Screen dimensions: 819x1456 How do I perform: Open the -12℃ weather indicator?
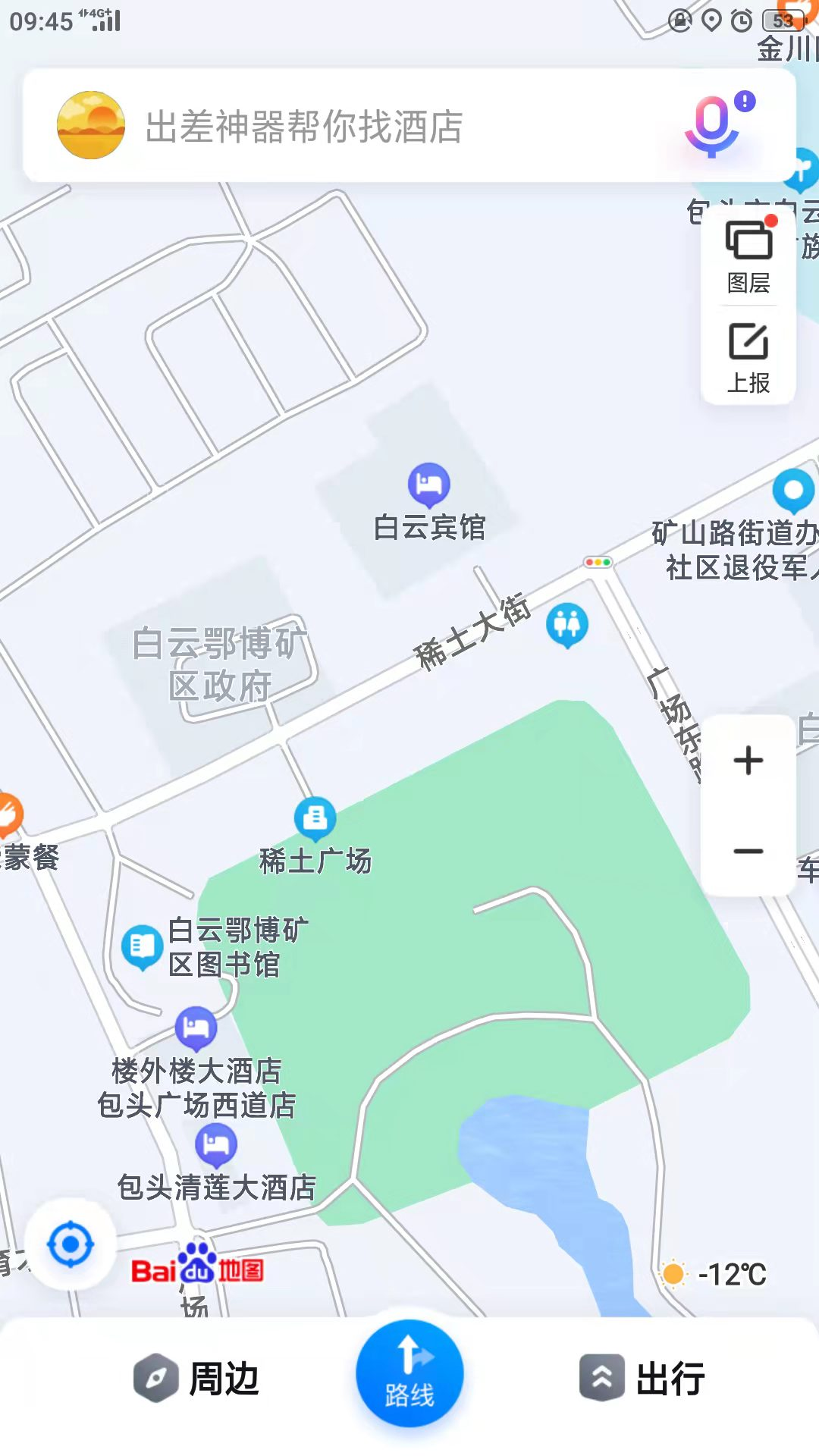tap(714, 1274)
